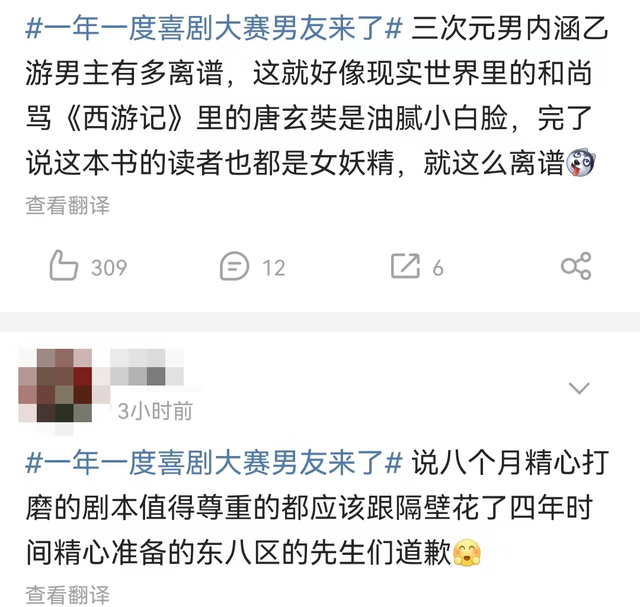Expand the chevron menu on the second post
This screenshot has height=607, width=640.
(579, 389)
